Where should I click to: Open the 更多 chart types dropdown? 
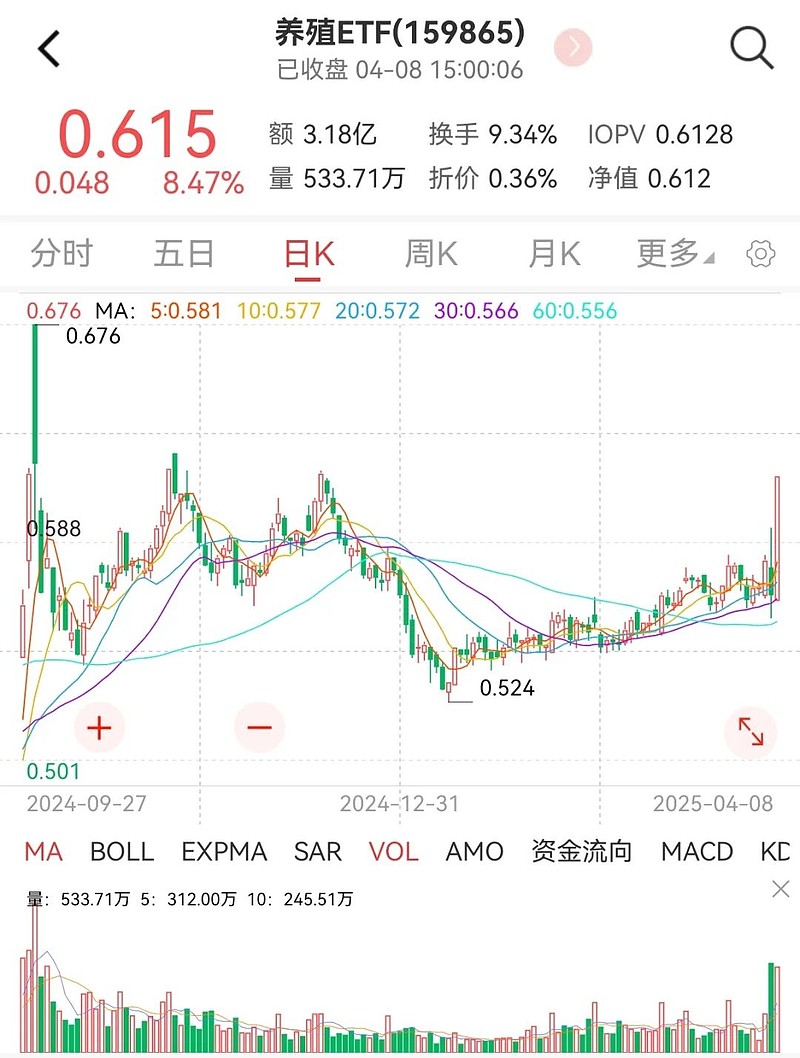[669, 254]
